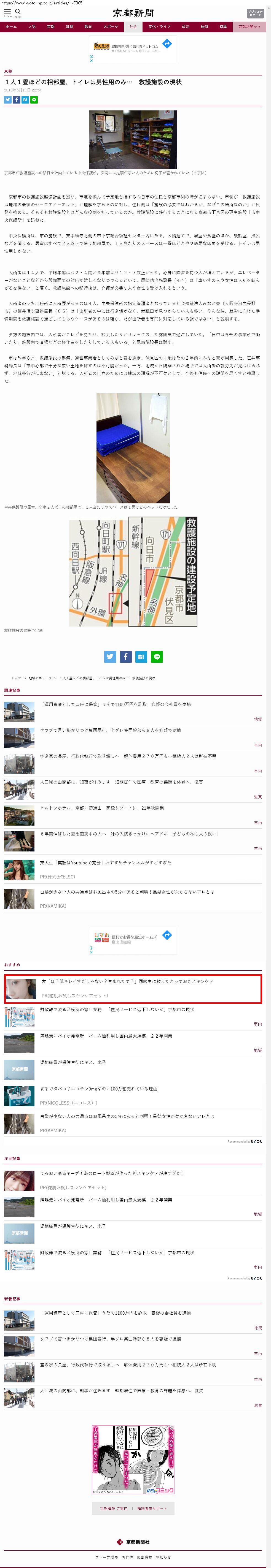Go to the 人気 section
Image resolution: width=271 pixels, height=1568 pixels.
click(x=32, y=27)
